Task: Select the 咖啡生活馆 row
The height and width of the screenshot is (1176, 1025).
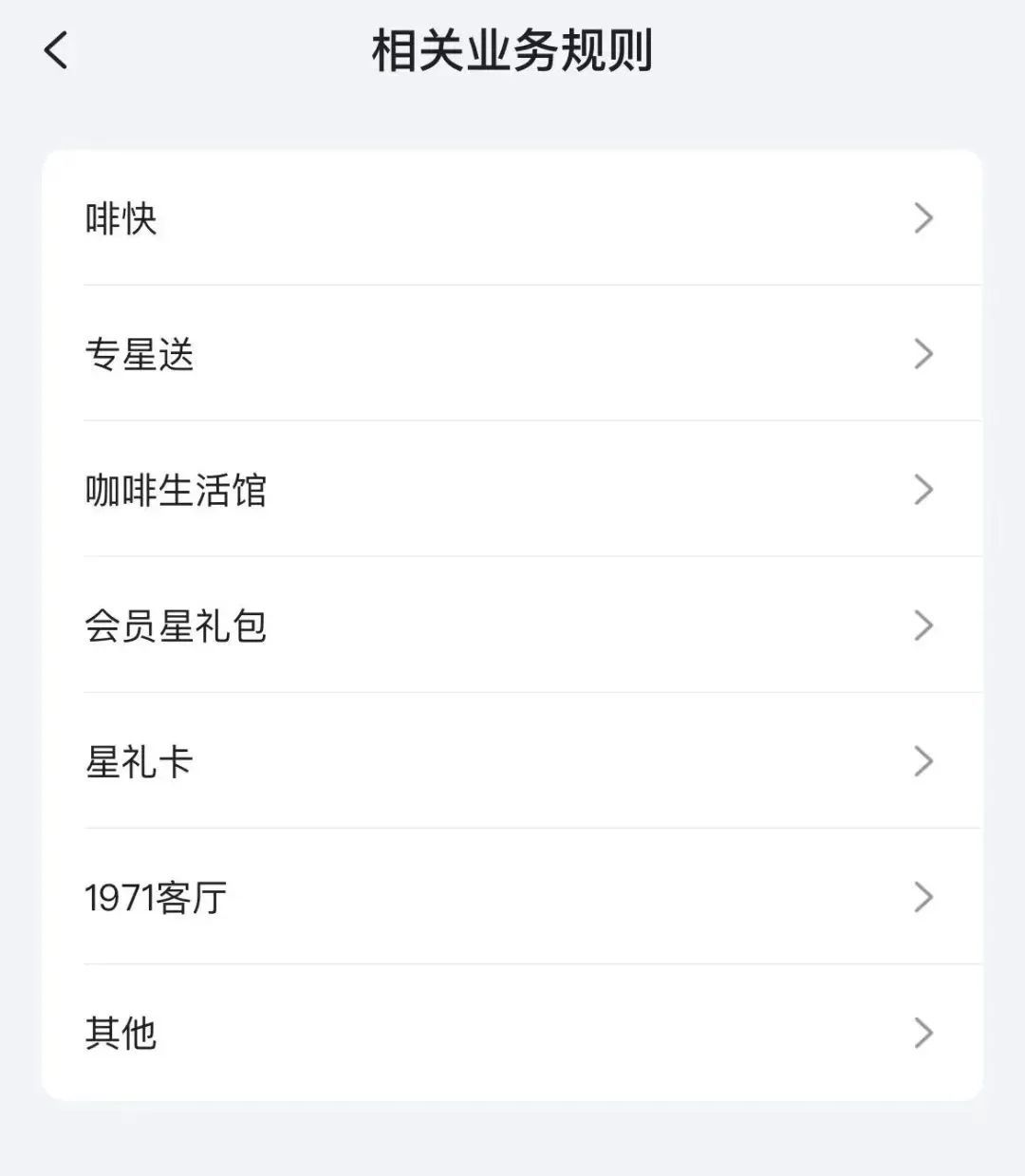Action: pos(511,490)
